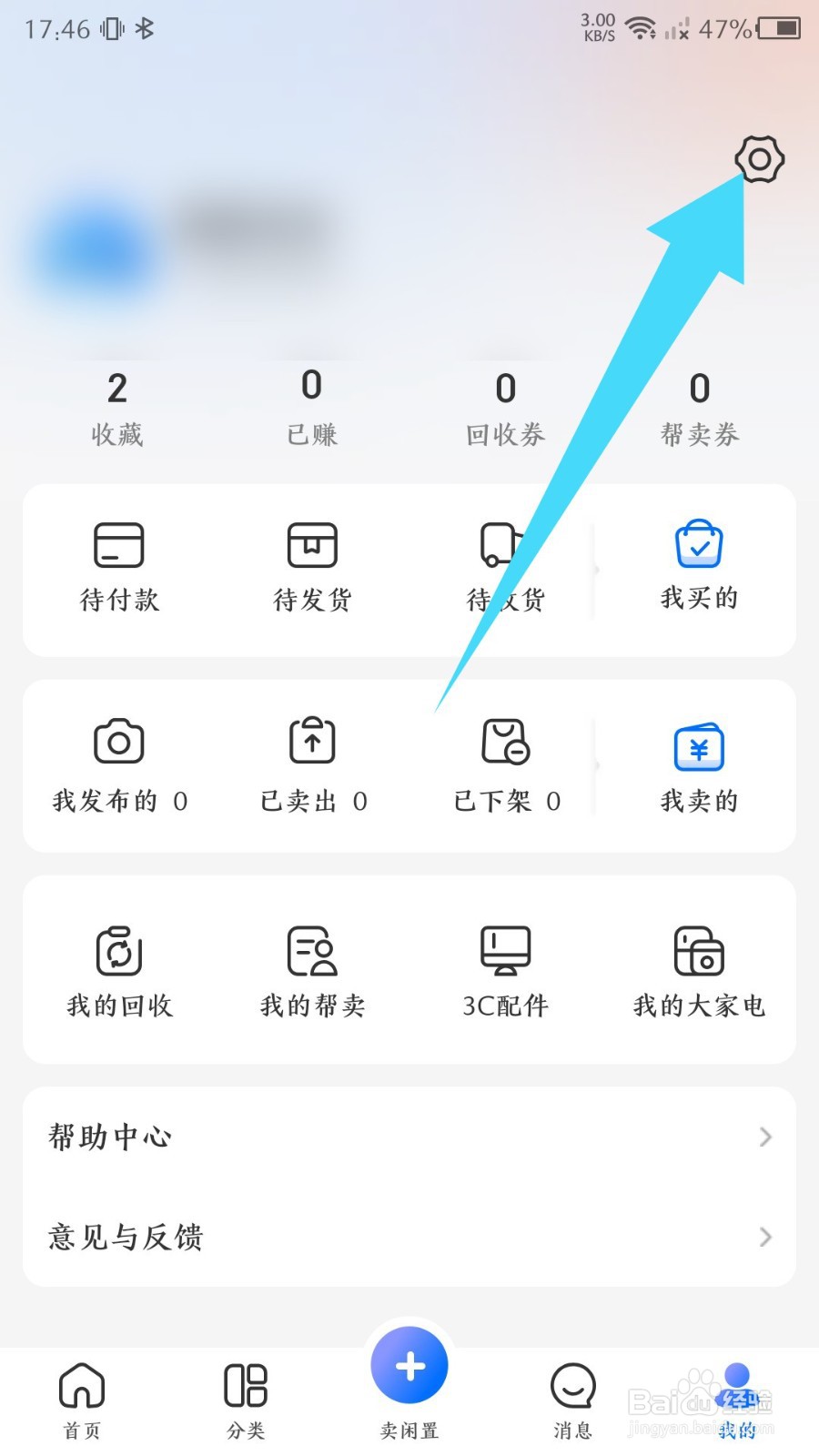
Task: View 收藏 favorites count
Action: 117,409
